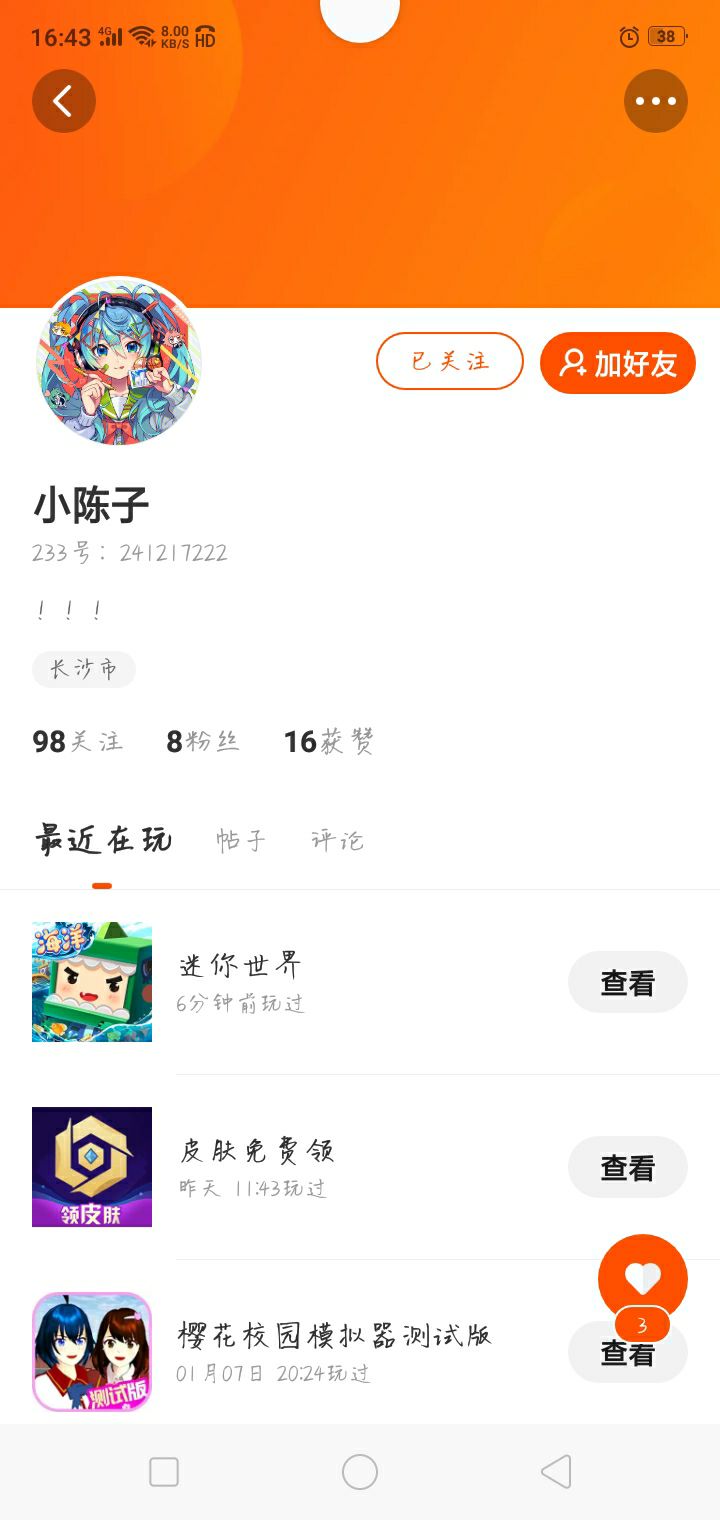Go back using the top-left arrow

click(64, 101)
